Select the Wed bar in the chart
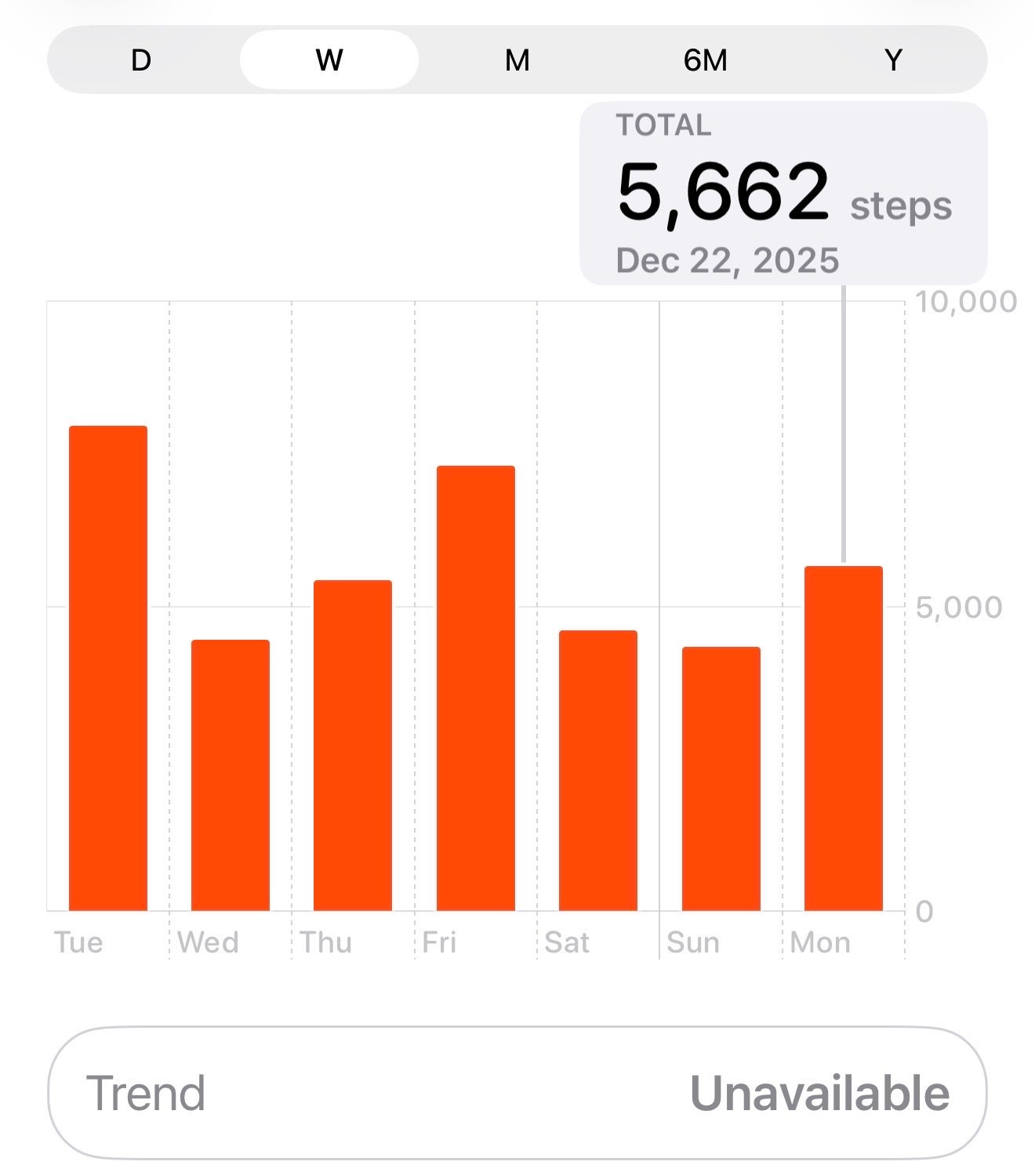The height and width of the screenshot is (1176, 1035). click(231, 775)
